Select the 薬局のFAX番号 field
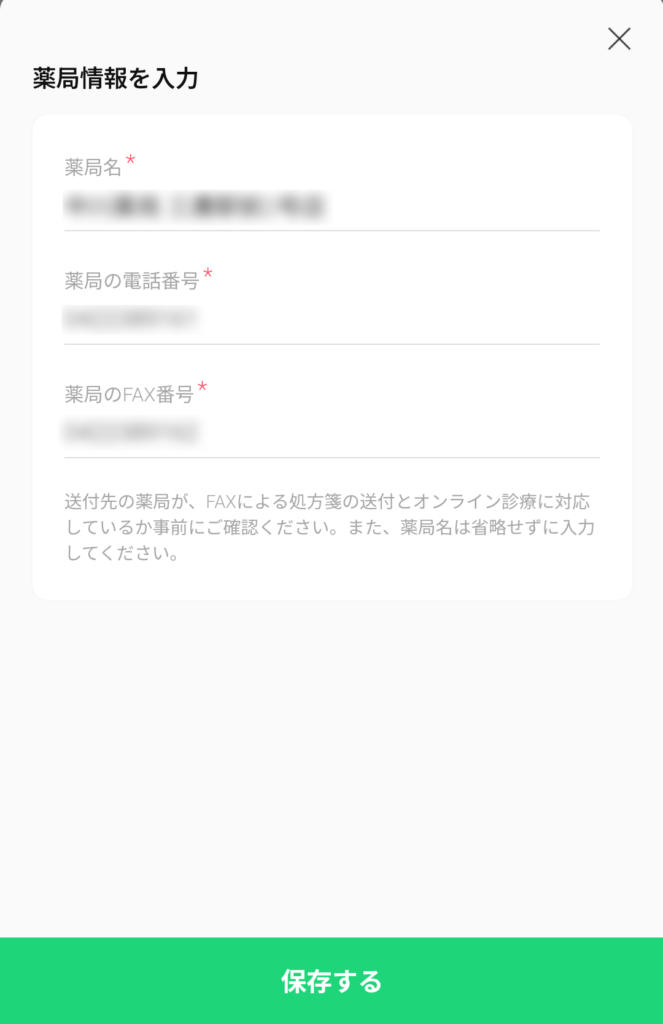663x1024 pixels. pyautogui.click(x=331, y=433)
